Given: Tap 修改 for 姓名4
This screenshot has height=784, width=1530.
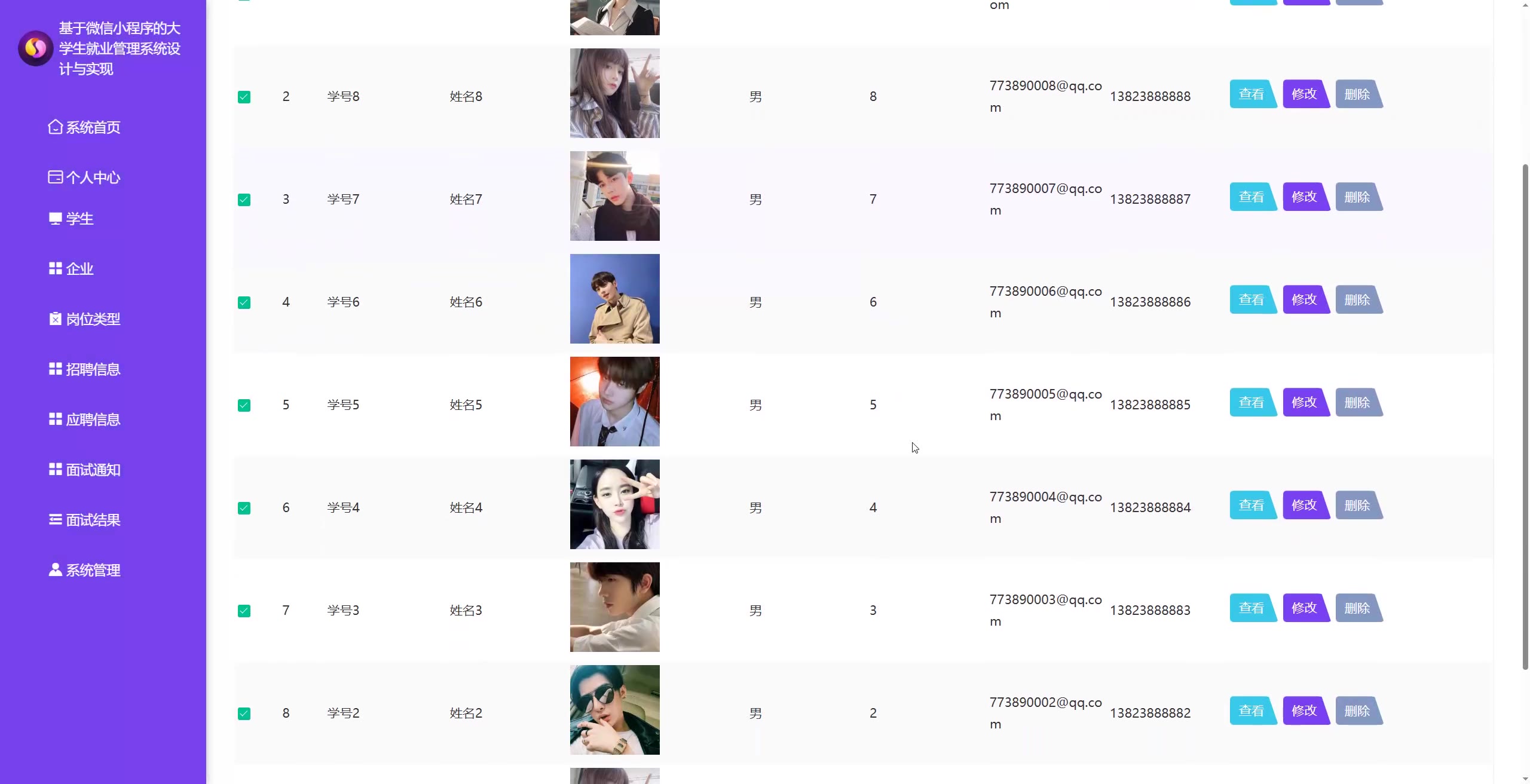Looking at the screenshot, I should 1305,506.
